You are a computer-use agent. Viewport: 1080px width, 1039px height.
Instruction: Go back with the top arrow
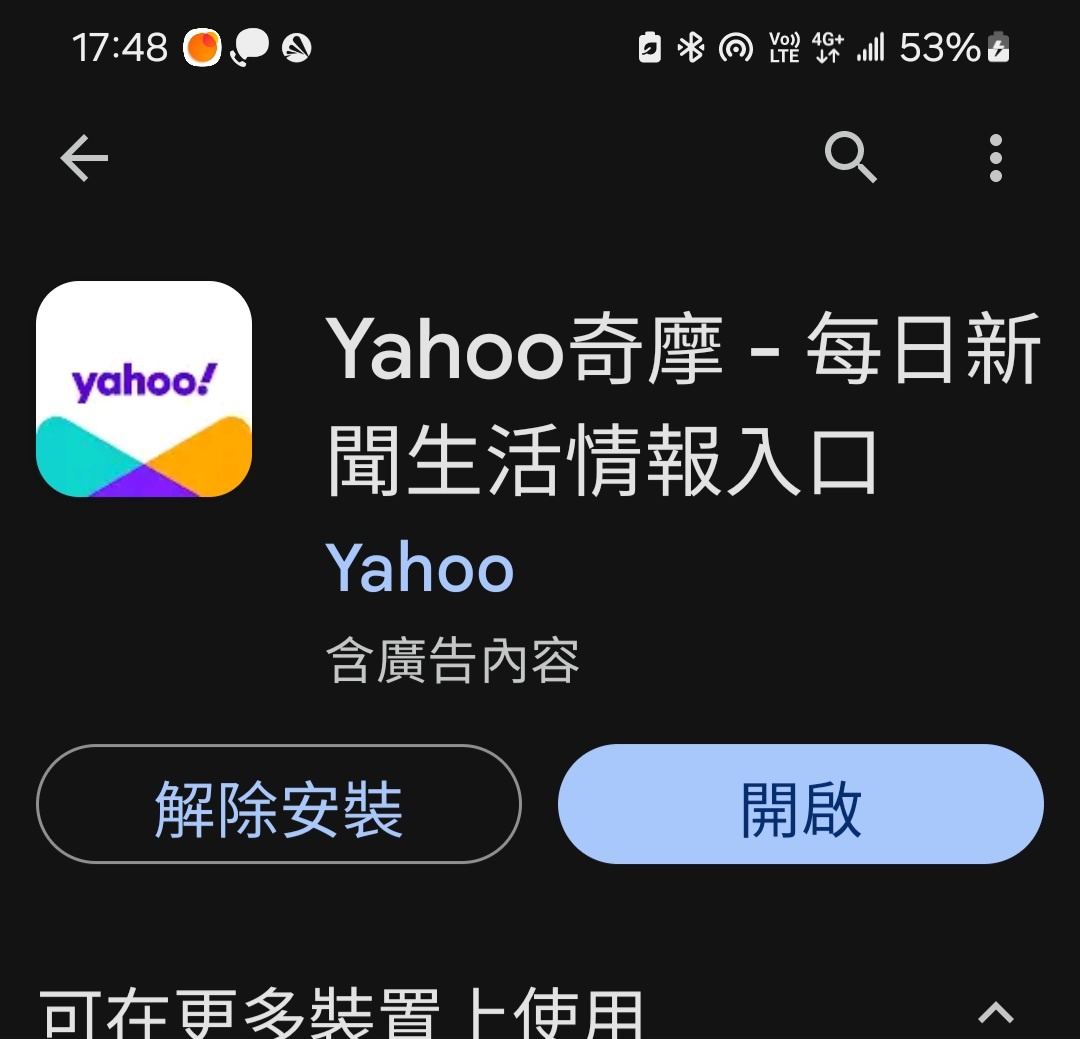coord(84,158)
